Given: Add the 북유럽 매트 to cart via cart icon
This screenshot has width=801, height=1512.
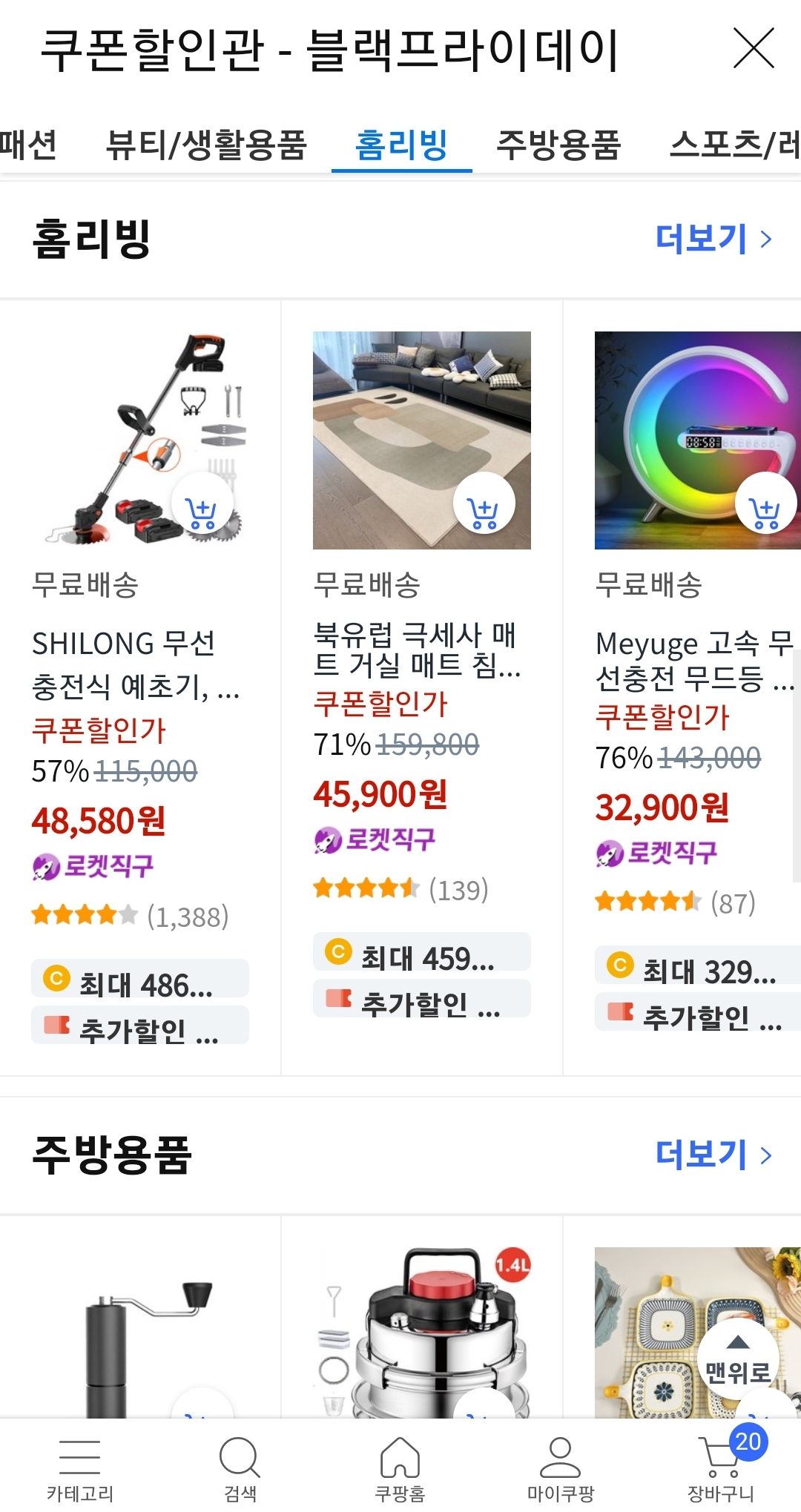Looking at the screenshot, I should point(483,502).
